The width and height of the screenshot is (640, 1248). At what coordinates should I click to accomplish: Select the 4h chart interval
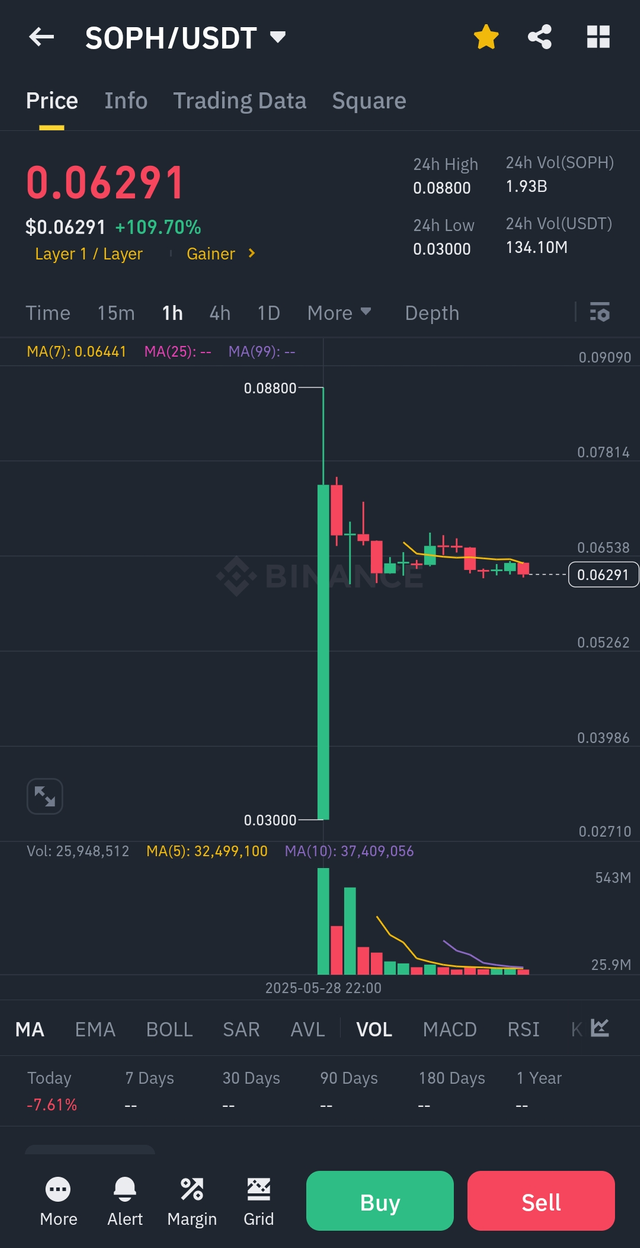(x=220, y=313)
